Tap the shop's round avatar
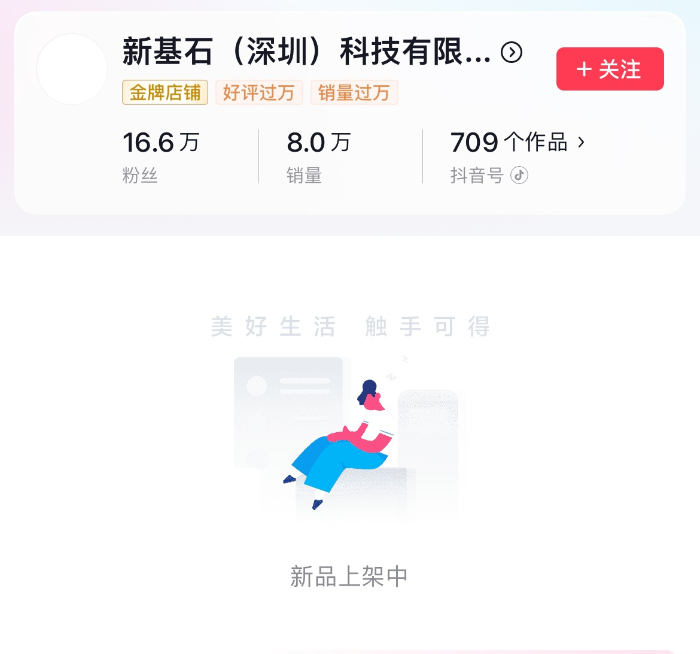Image resolution: width=700 pixels, height=654 pixels. pyautogui.click(x=72, y=69)
